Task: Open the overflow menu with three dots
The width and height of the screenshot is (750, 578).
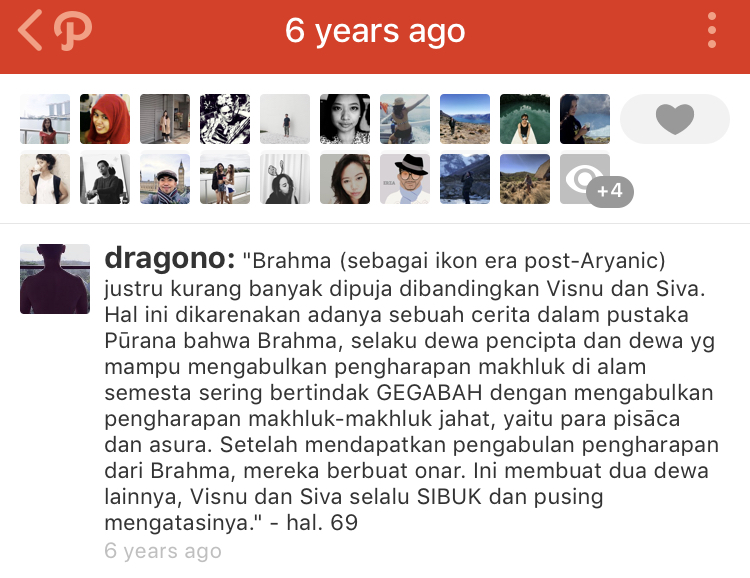Action: tap(712, 31)
